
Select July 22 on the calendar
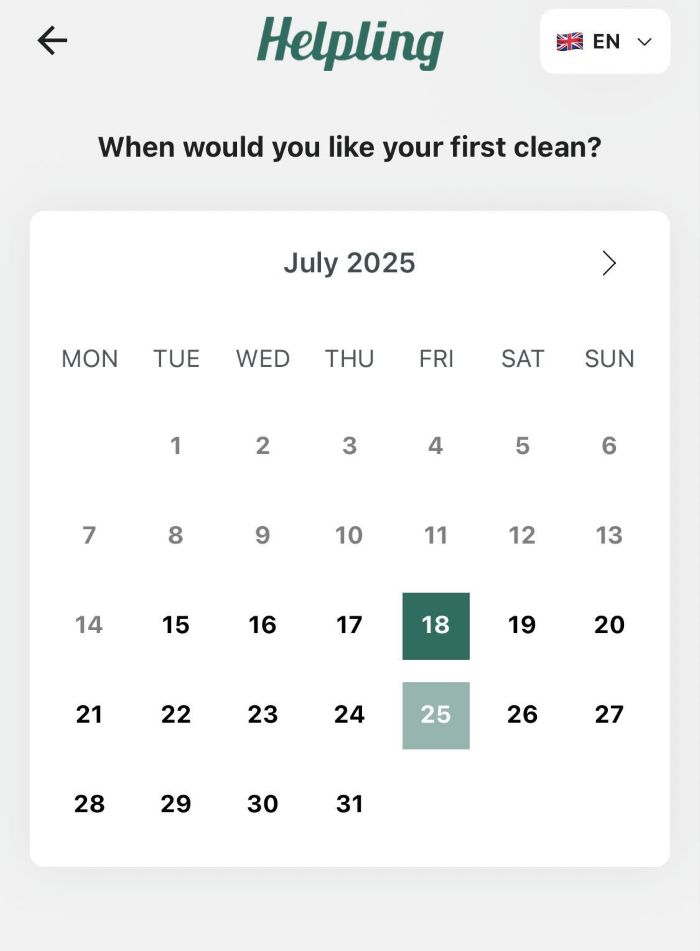(176, 714)
